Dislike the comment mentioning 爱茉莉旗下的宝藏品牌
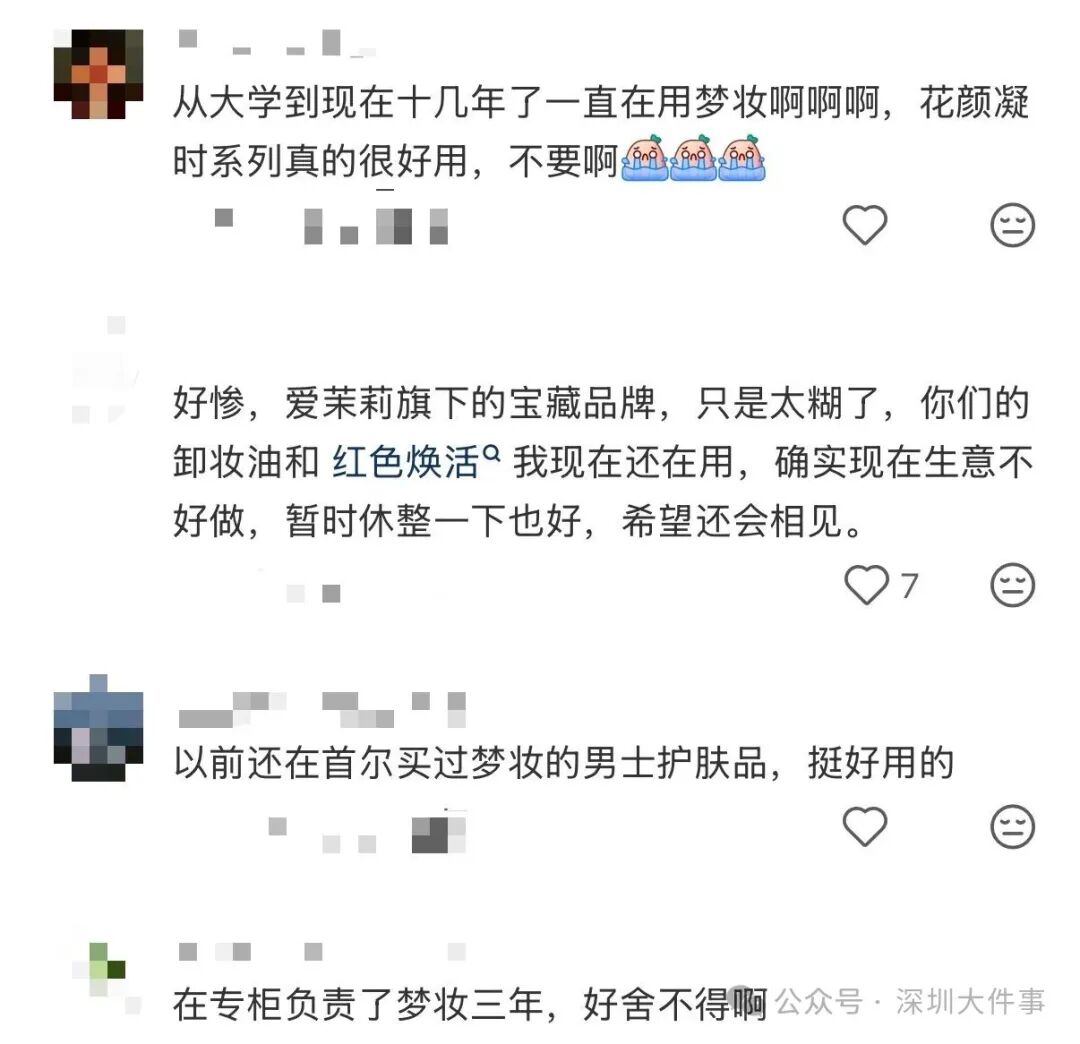Viewport: 1080px width, 1044px height. click(x=1012, y=585)
